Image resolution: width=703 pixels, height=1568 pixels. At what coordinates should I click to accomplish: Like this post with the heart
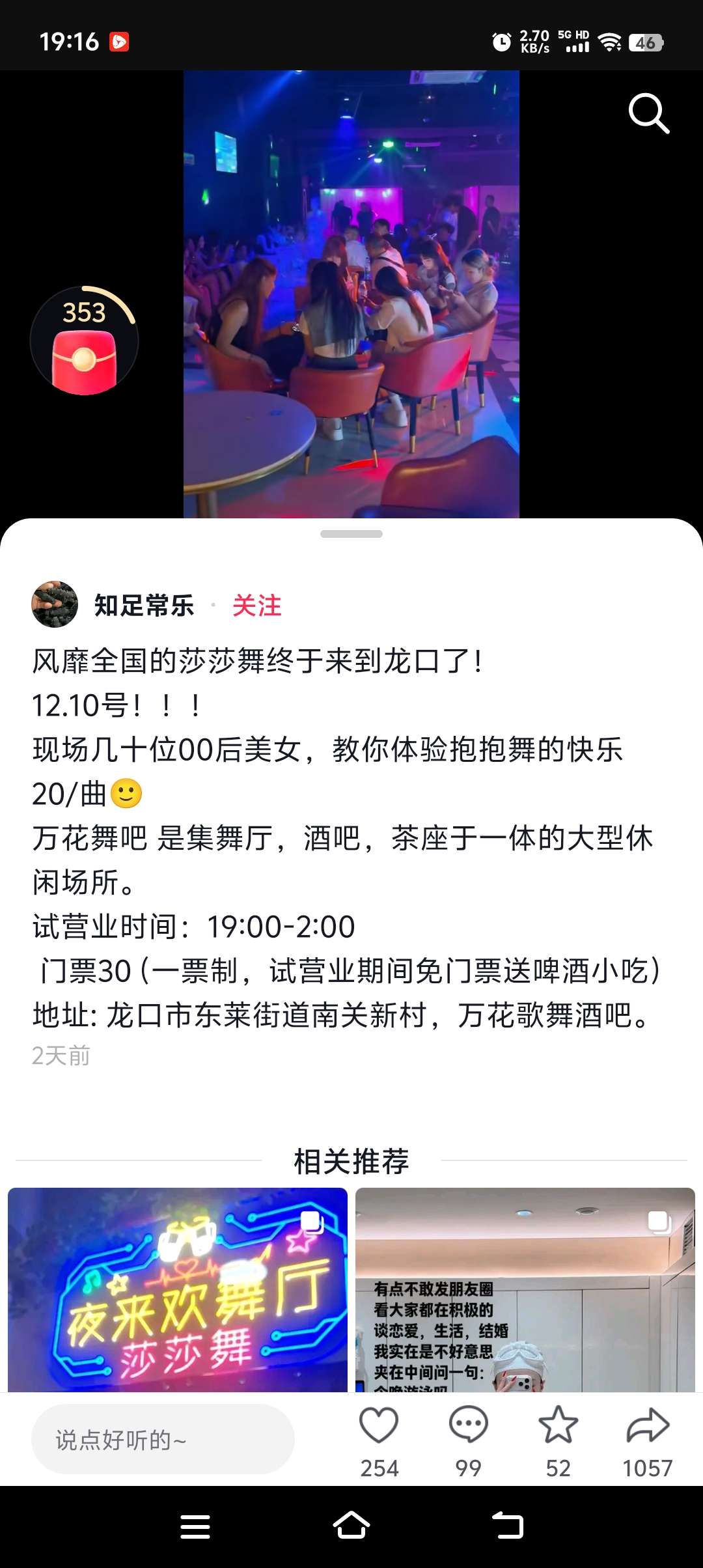(379, 1426)
